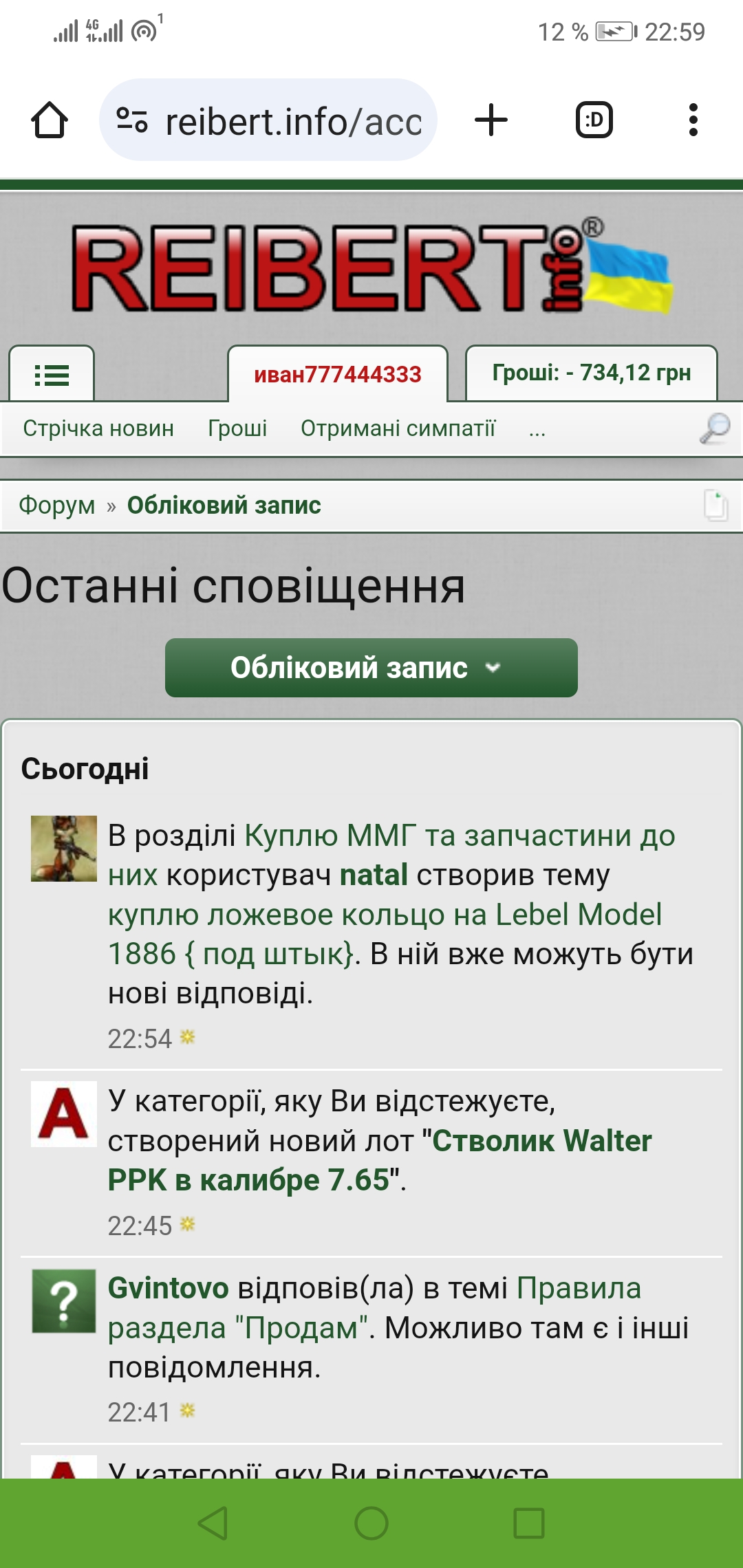The height and width of the screenshot is (1568, 743).
Task: Open the forum navigation menu button
Action: [52, 375]
